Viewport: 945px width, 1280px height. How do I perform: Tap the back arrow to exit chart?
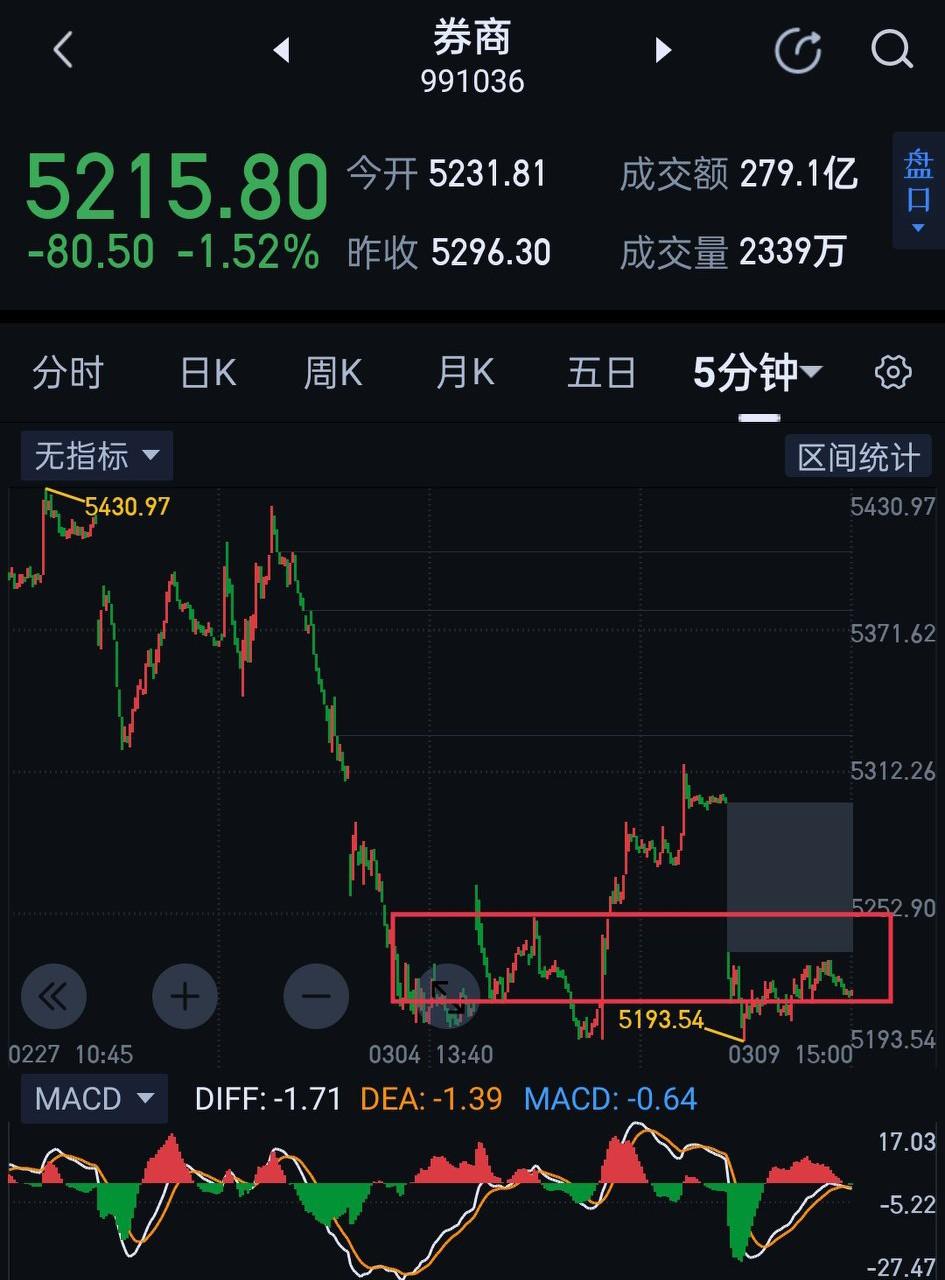point(62,50)
